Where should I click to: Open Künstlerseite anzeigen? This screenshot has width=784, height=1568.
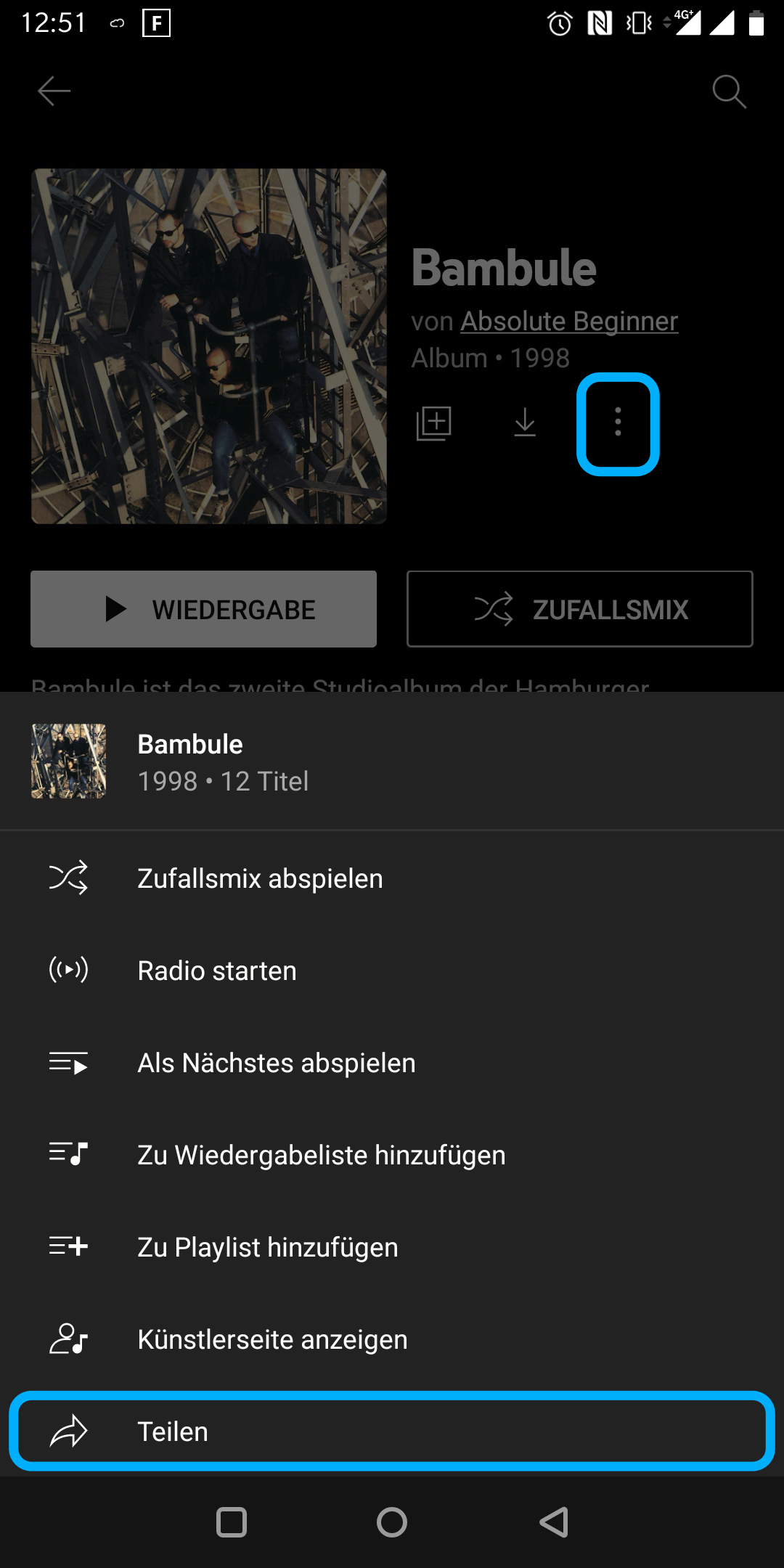point(392,1339)
